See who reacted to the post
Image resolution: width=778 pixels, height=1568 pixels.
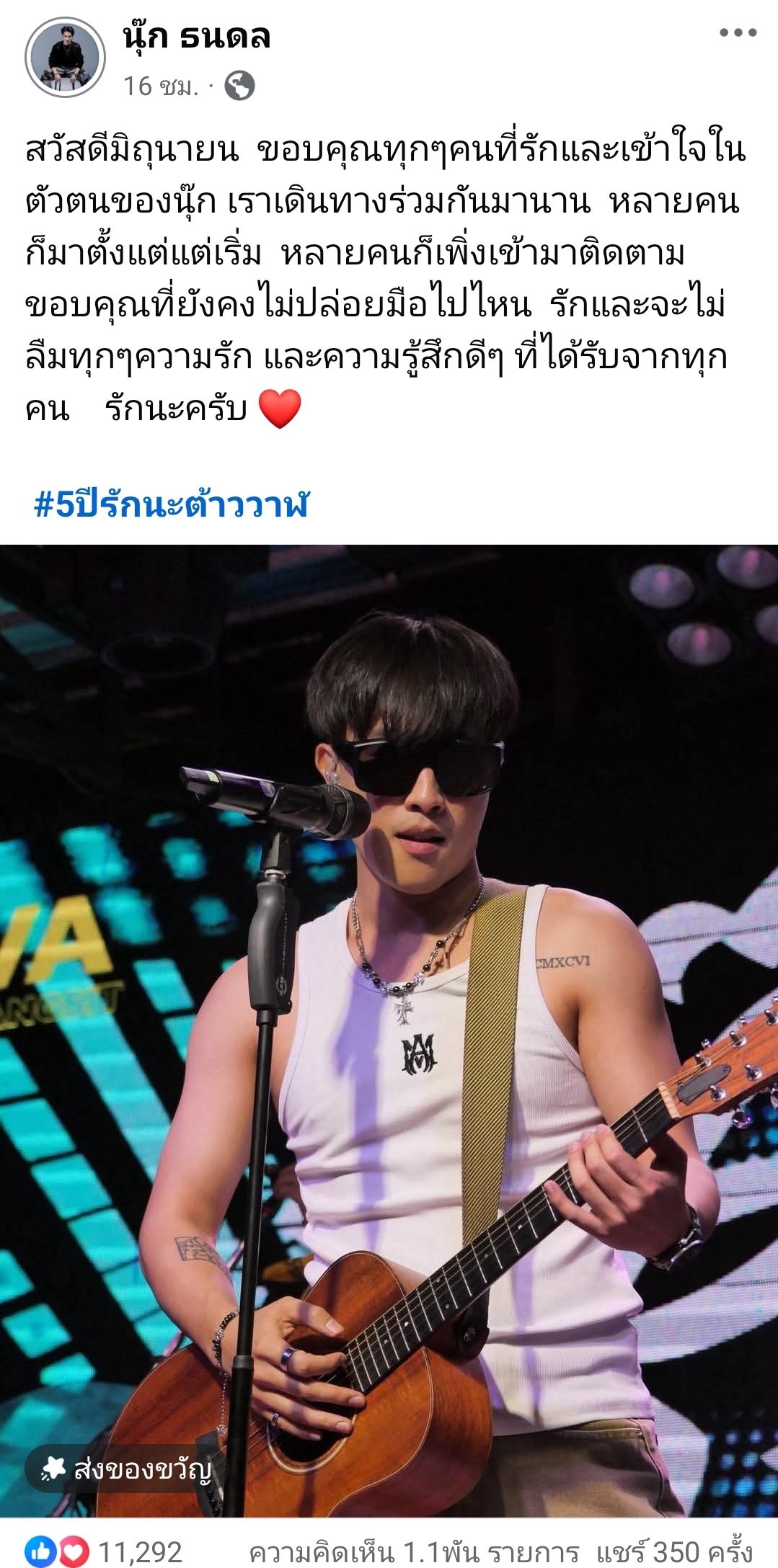(105, 1551)
